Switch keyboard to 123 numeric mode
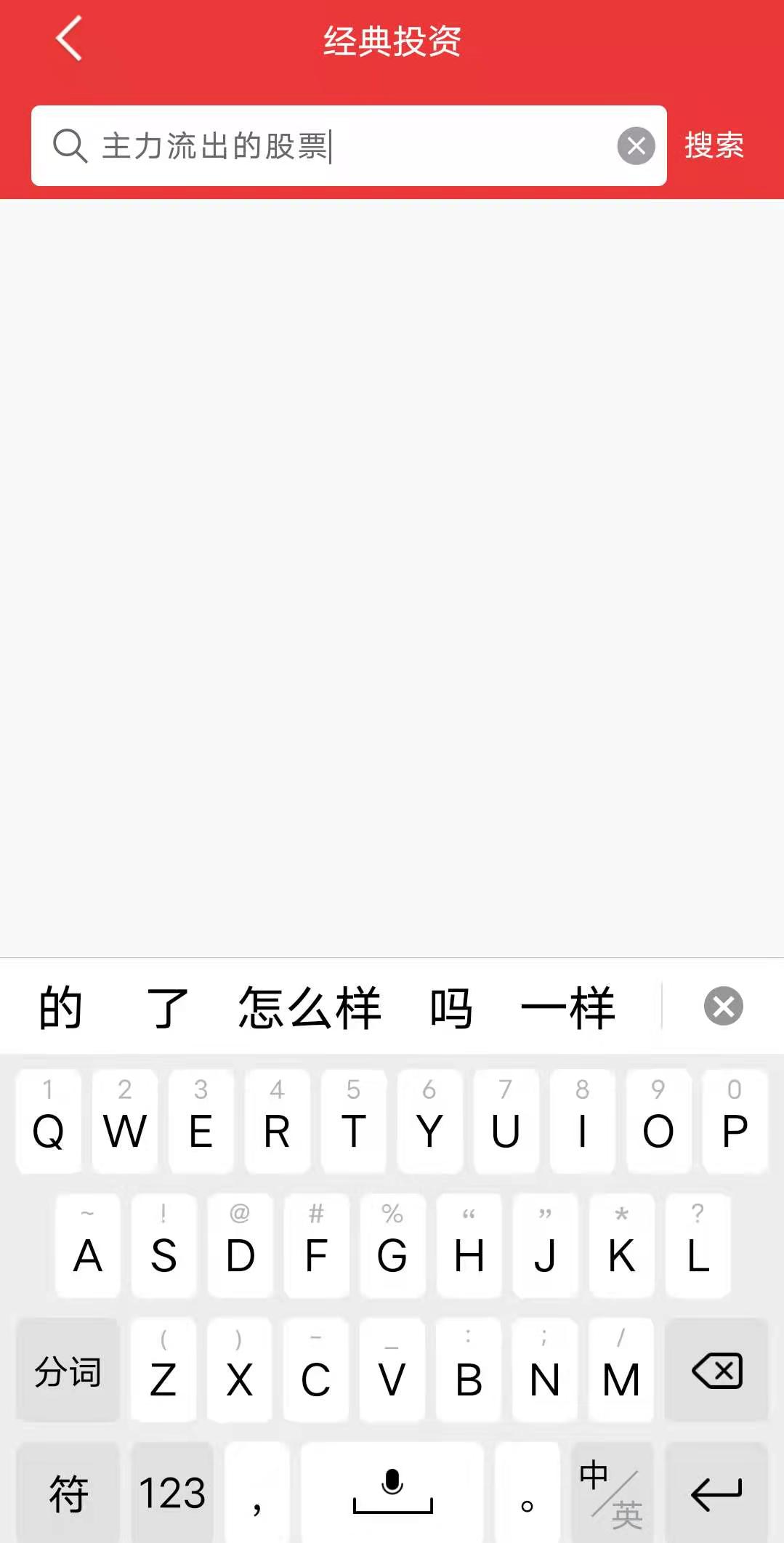784x1543 pixels. [x=172, y=1493]
